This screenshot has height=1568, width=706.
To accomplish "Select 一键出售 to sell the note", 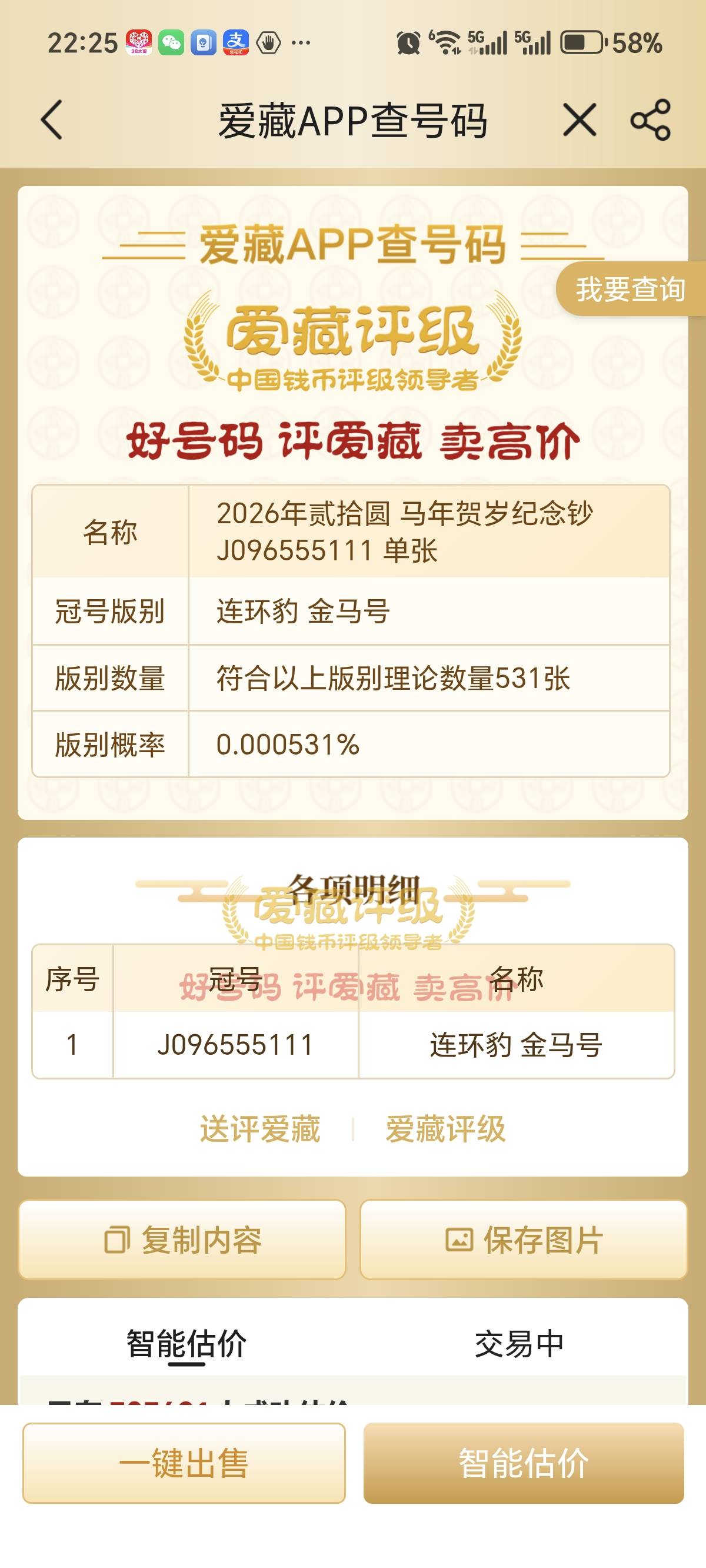I will (184, 1463).
